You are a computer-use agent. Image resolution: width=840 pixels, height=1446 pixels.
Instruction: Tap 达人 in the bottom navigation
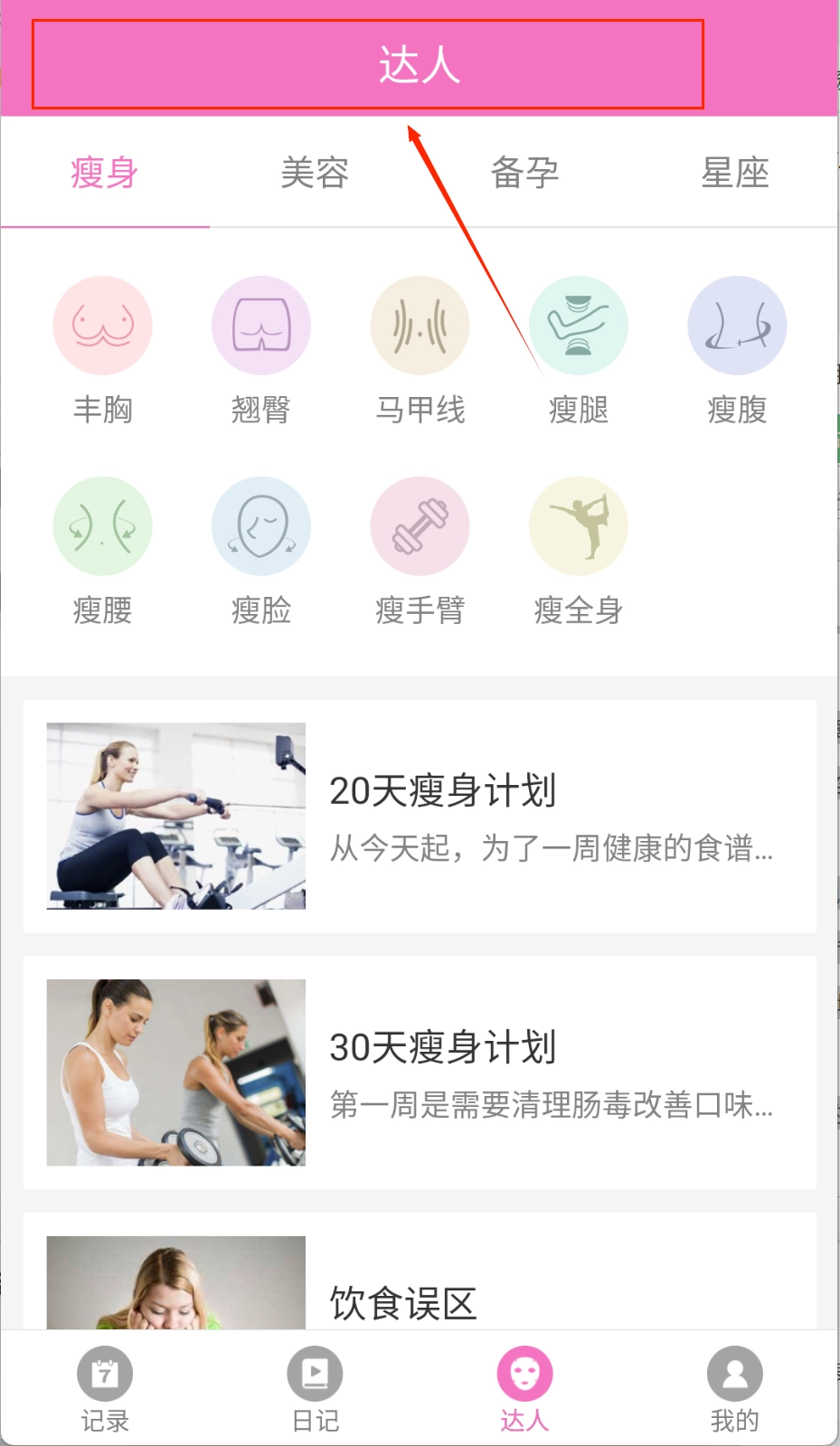click(524, 1389)
